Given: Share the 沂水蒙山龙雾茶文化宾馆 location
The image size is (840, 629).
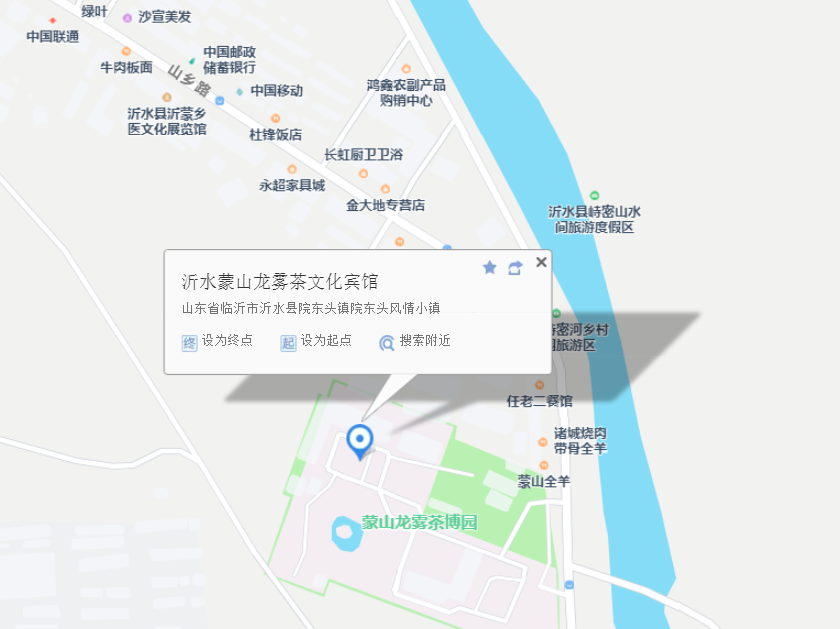Looking at the screenshot, I should point(515,267).
